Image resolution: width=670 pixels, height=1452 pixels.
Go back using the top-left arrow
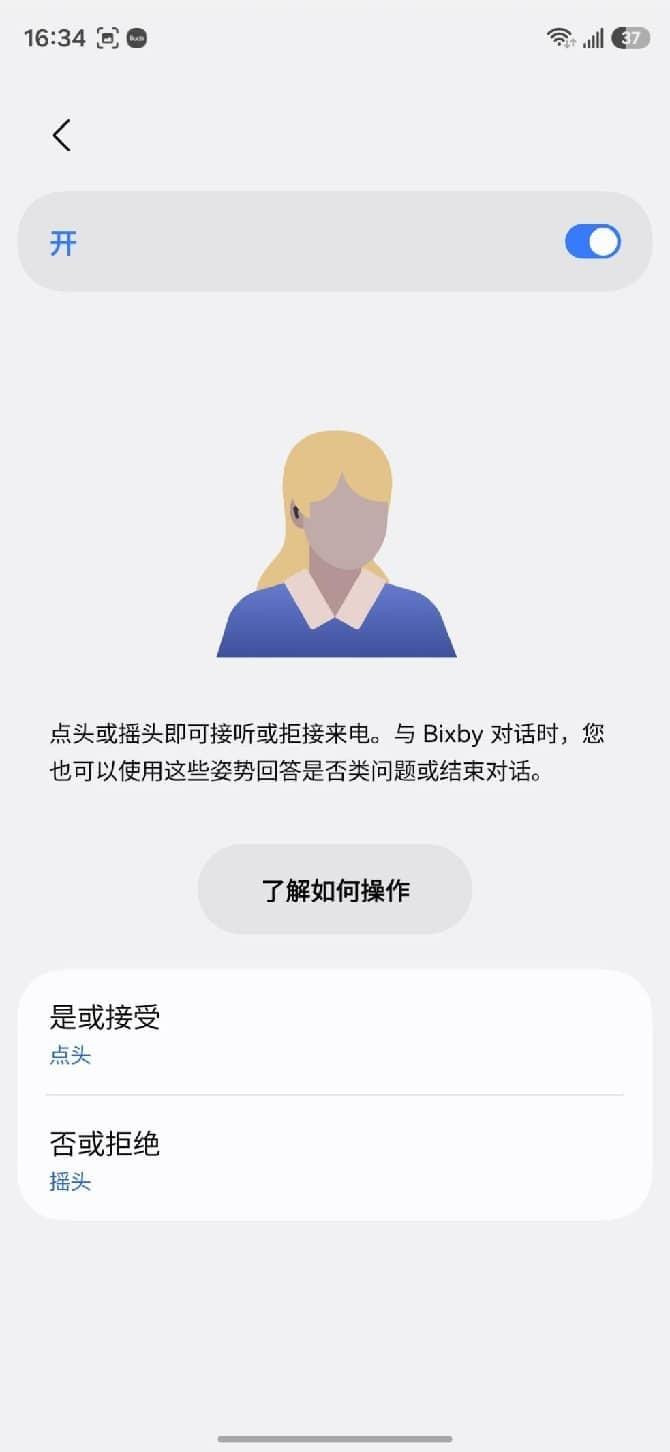point(62,135)
